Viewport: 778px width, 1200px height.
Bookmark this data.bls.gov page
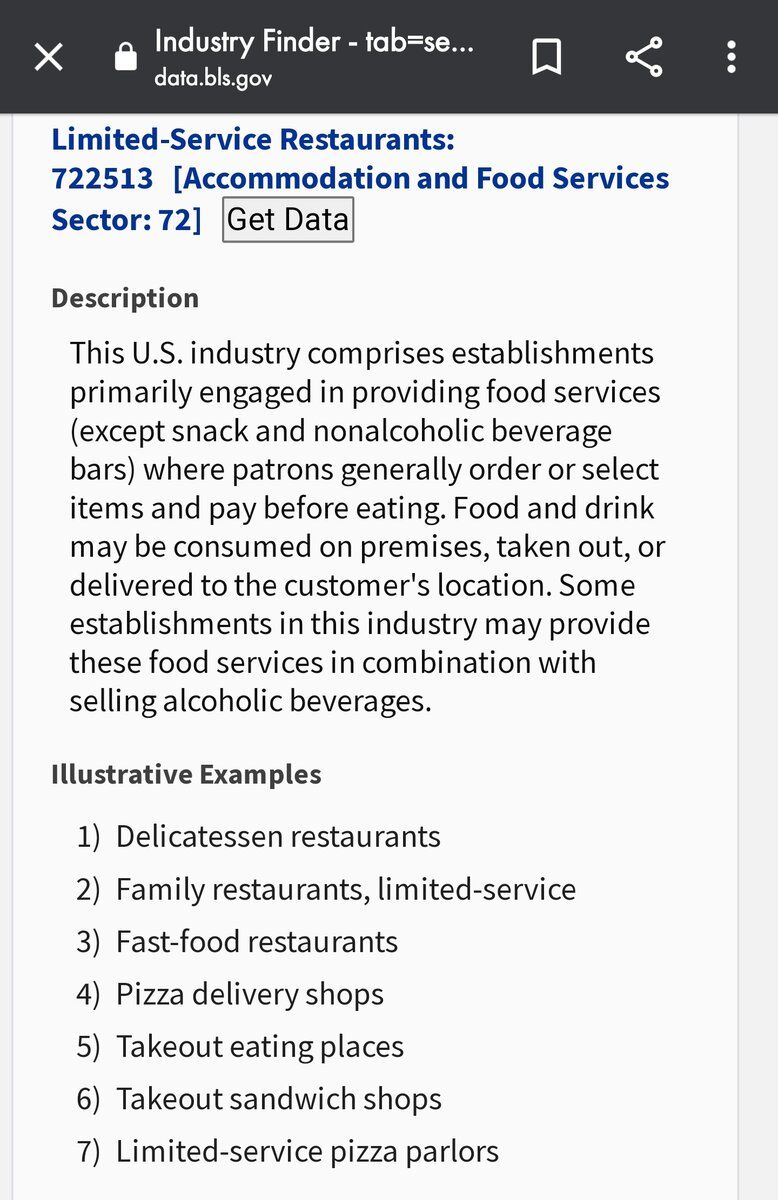546,57
